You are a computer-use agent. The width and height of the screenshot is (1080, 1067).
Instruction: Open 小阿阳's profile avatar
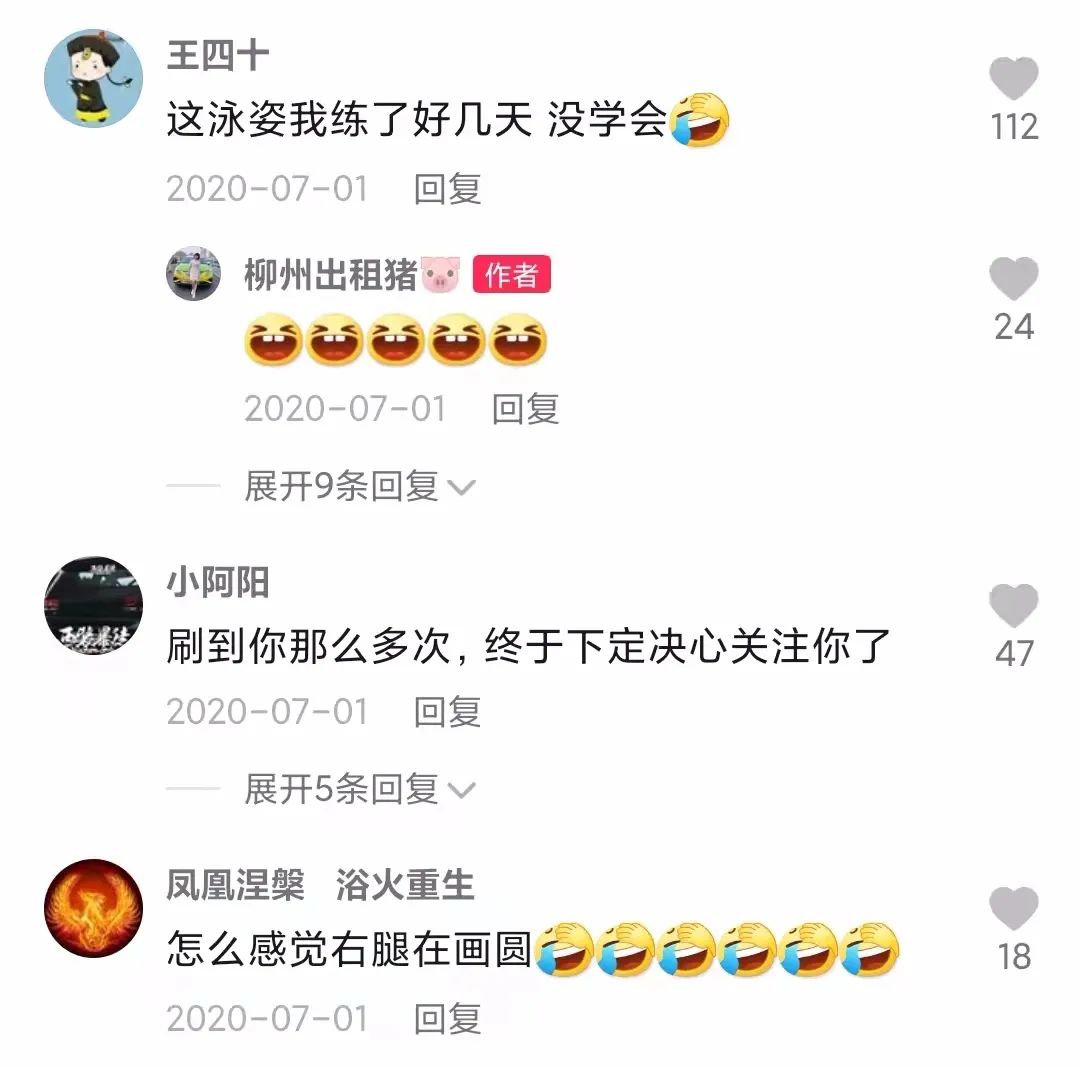click(94, 606)
